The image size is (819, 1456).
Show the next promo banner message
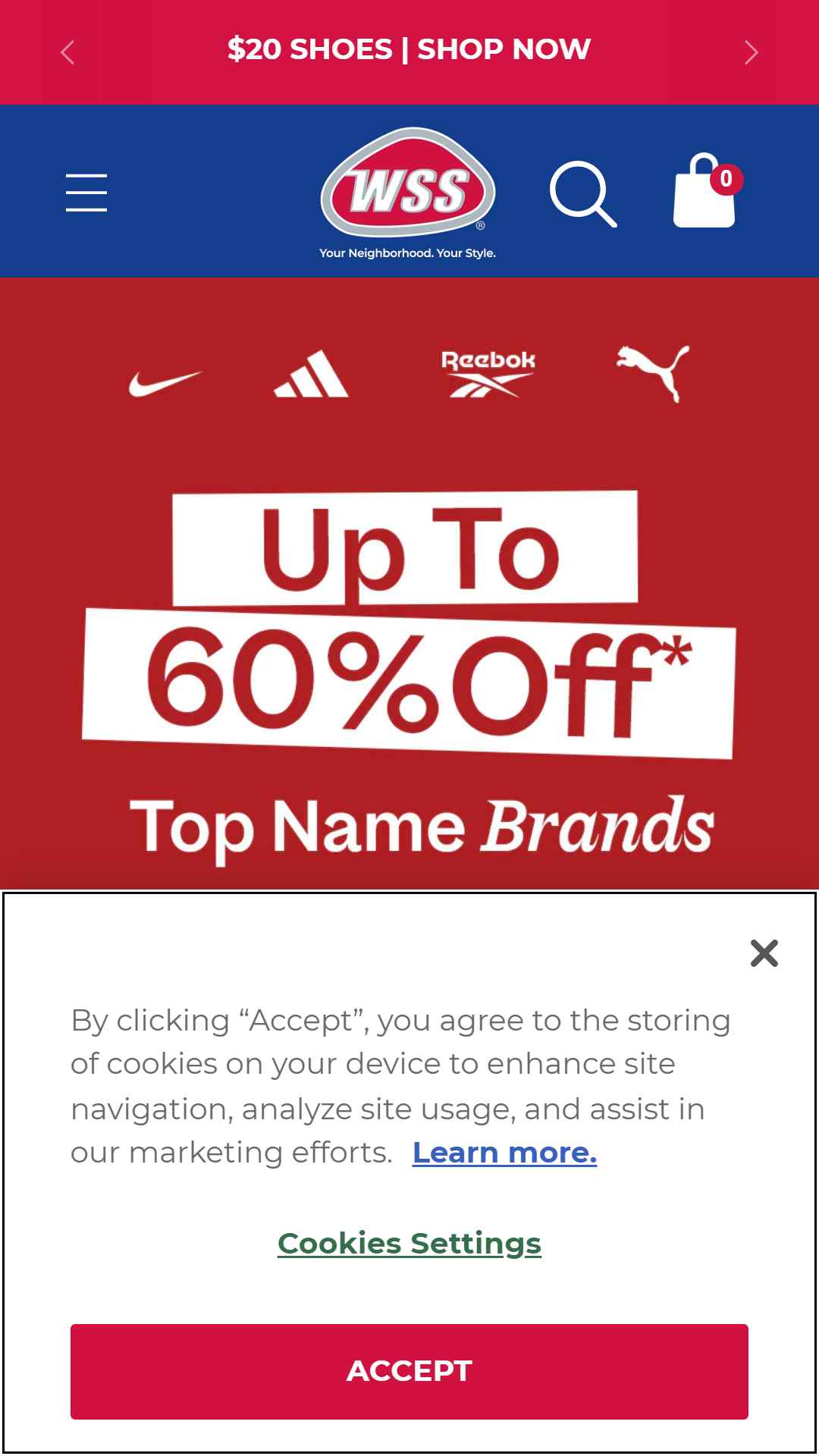tap(751, 52)
